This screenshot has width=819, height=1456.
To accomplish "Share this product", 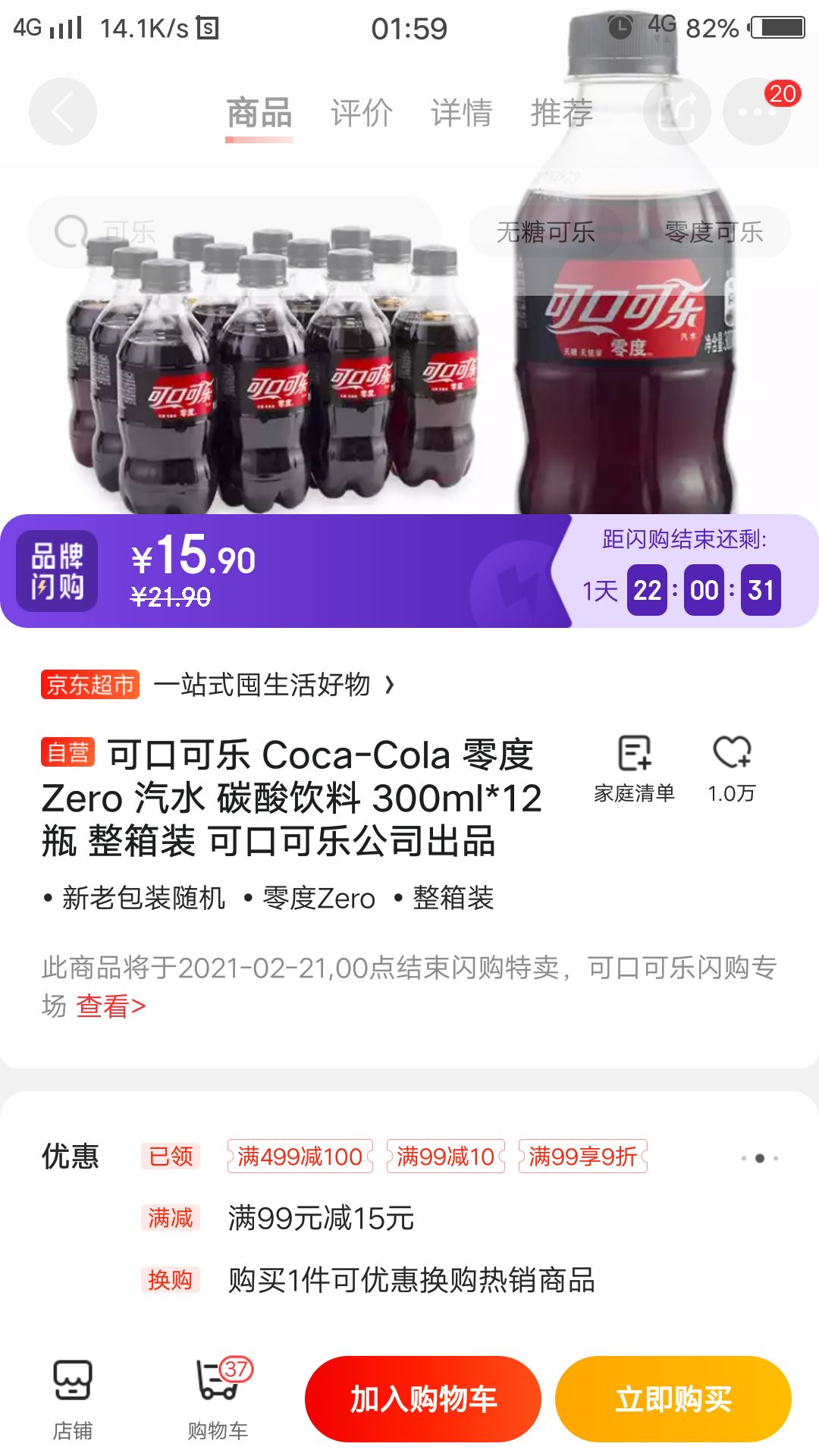I will click(677, 112).
